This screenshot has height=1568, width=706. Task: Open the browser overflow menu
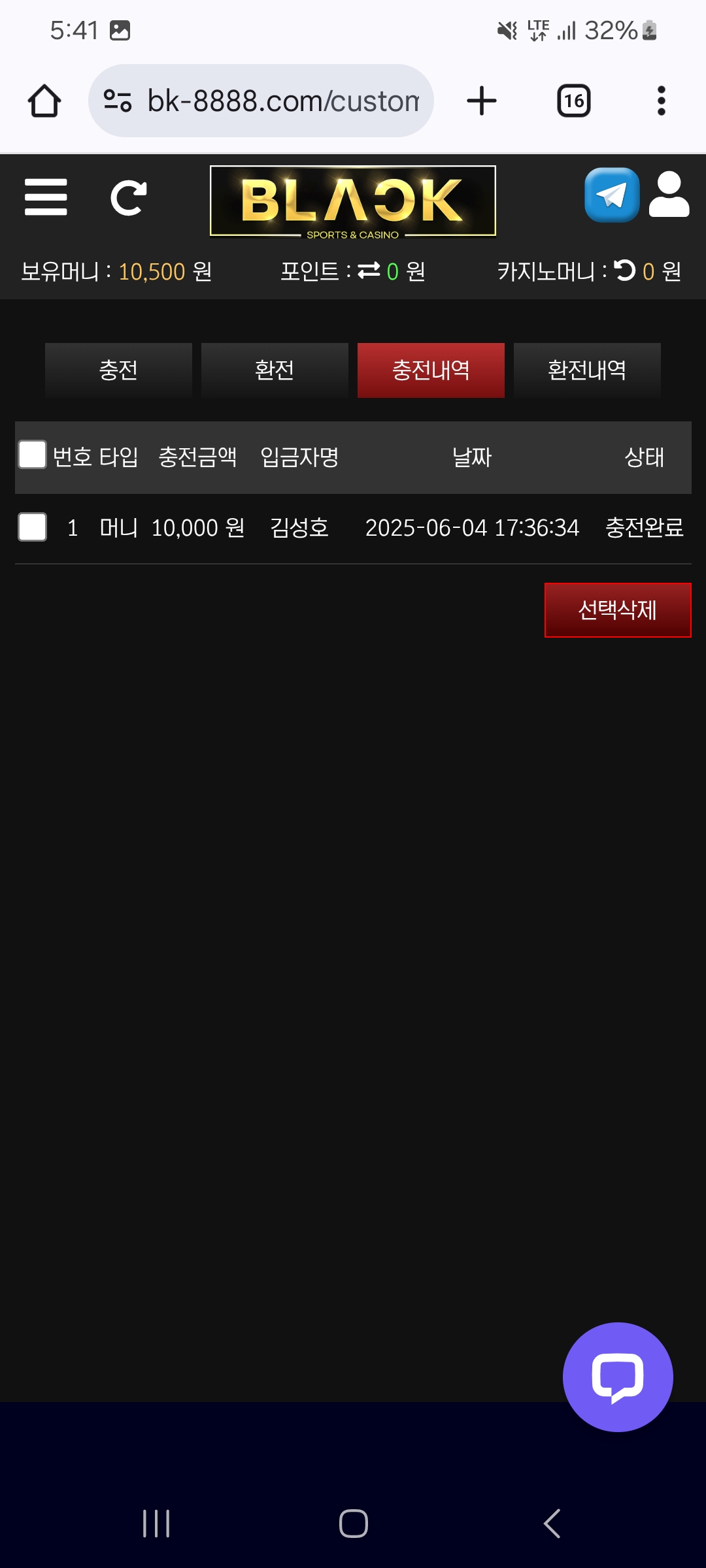(x=662, y=101)
